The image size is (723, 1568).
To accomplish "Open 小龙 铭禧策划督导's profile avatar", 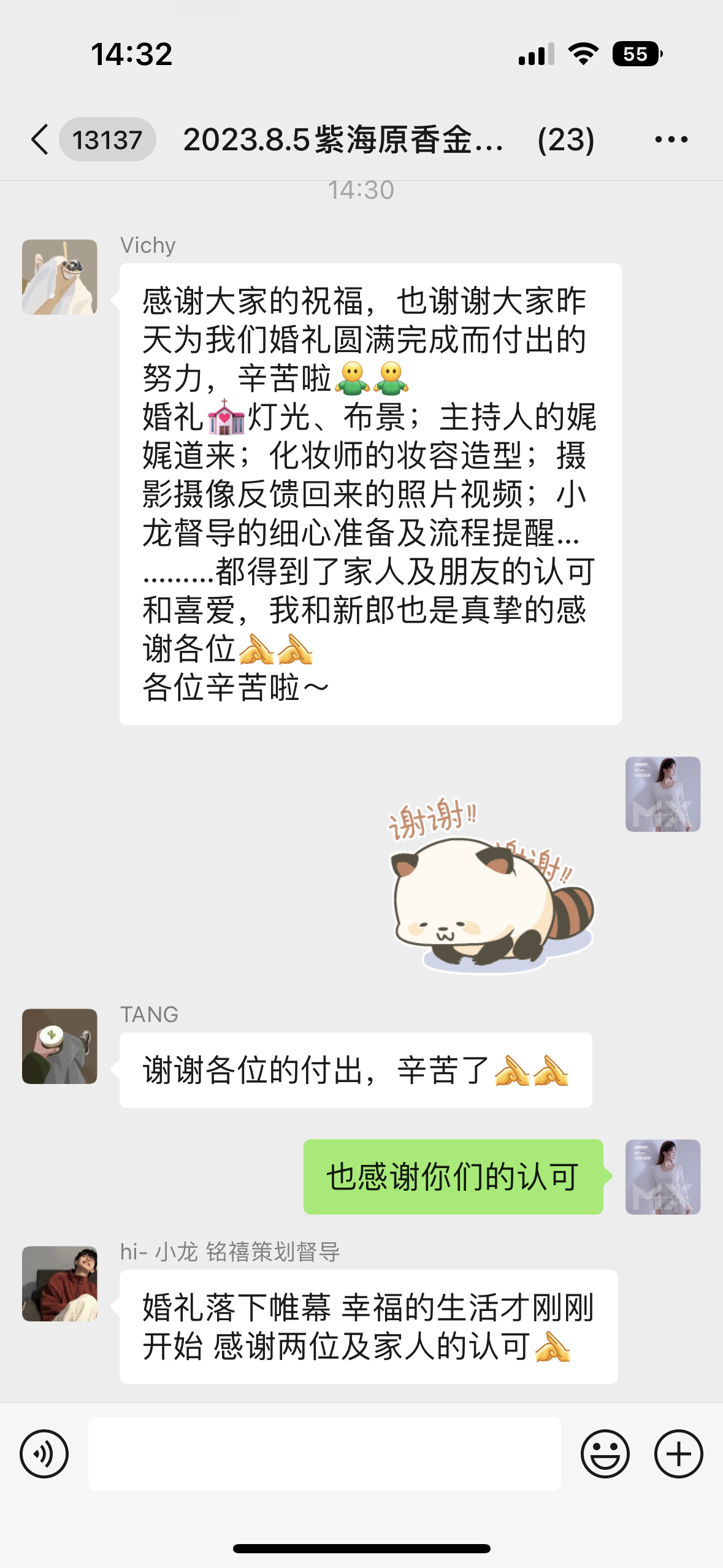I will pos(59,1283).
